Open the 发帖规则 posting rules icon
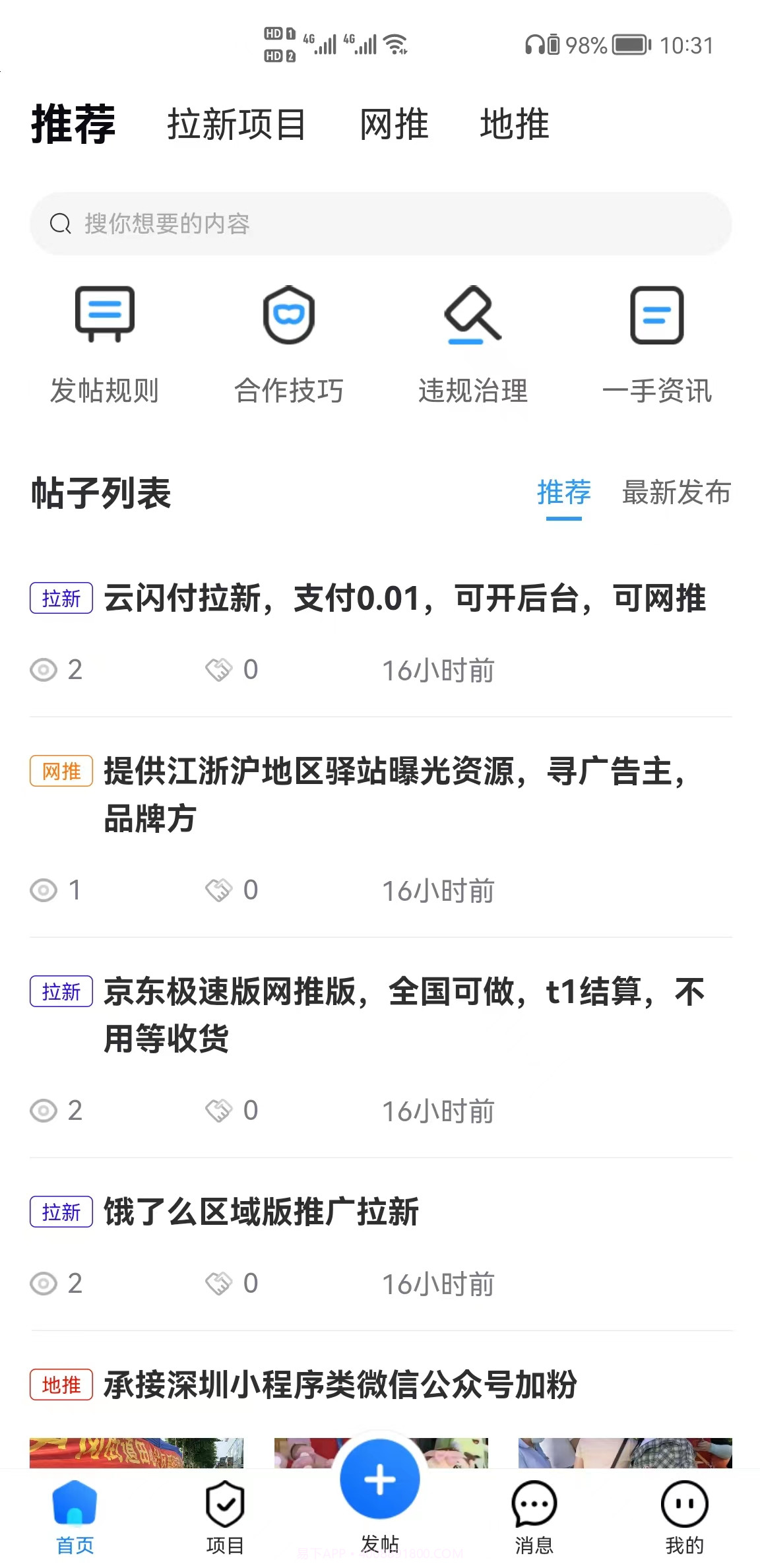Image resolution: width=760 pixels, height=1568 pixels. click(x=104, y=341)
